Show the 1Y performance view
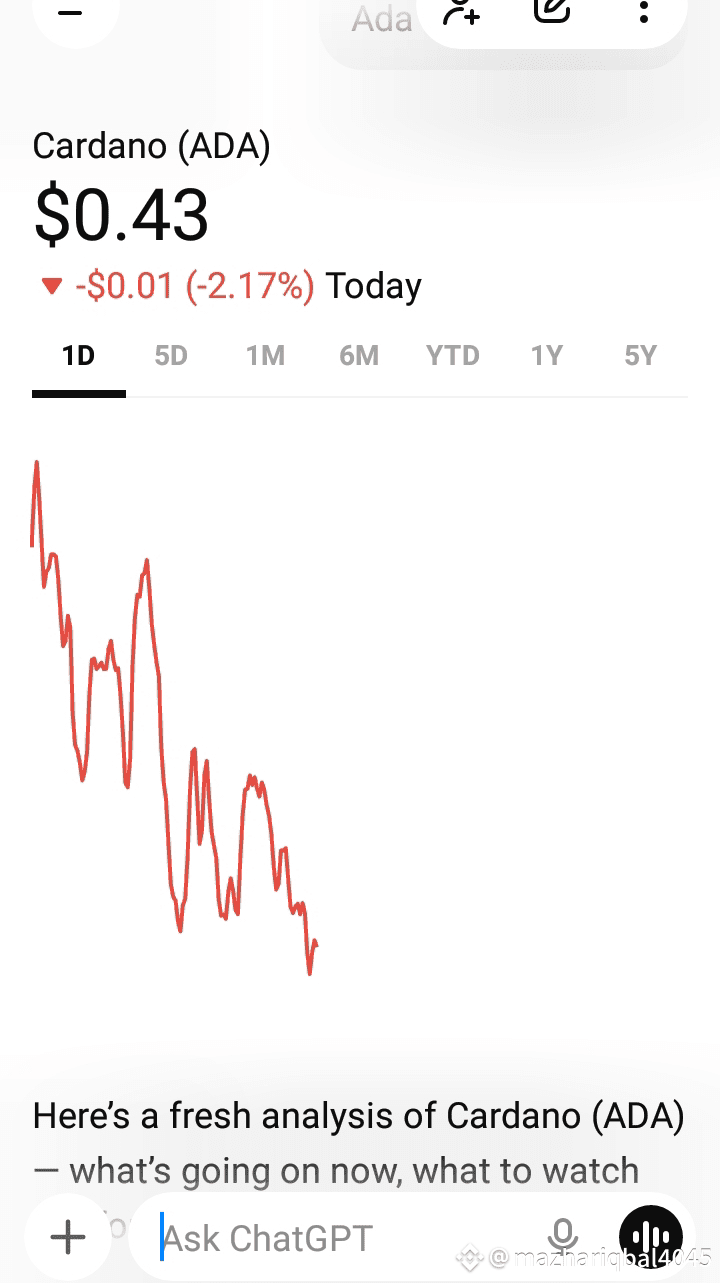Image resolution: width=720 pixels, height=1283 pixels. point(546,355)
